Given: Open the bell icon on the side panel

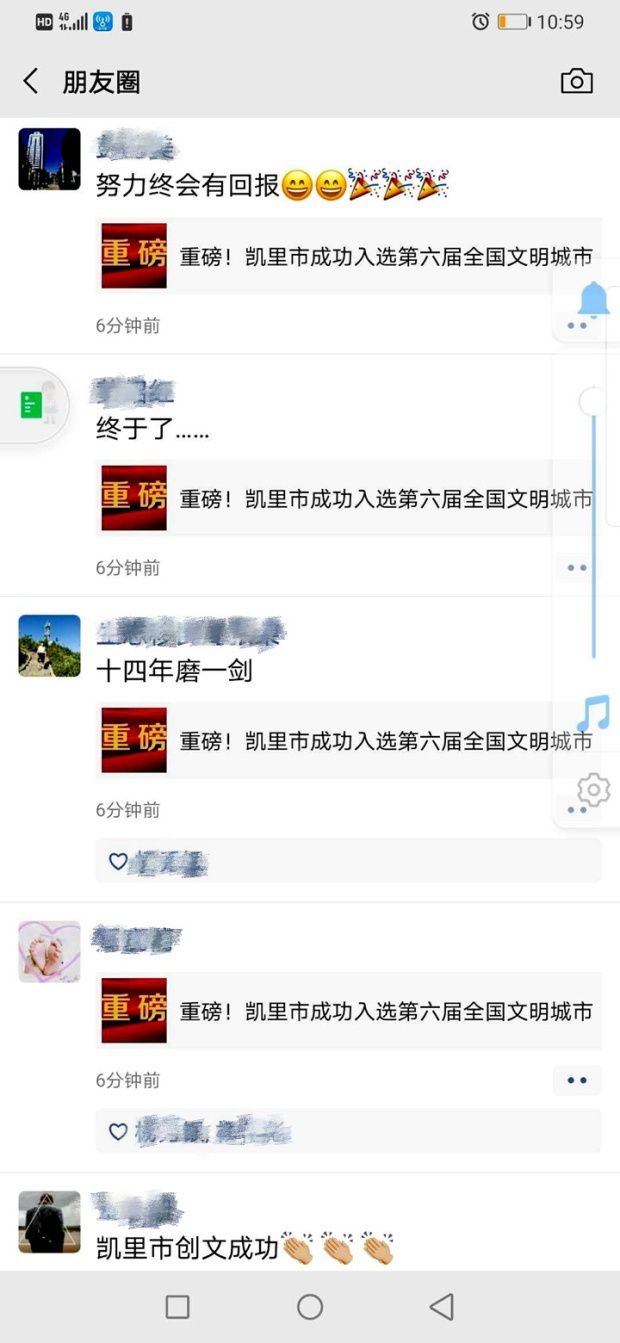Looking at the screenshot, I should [x=593, y=299].
